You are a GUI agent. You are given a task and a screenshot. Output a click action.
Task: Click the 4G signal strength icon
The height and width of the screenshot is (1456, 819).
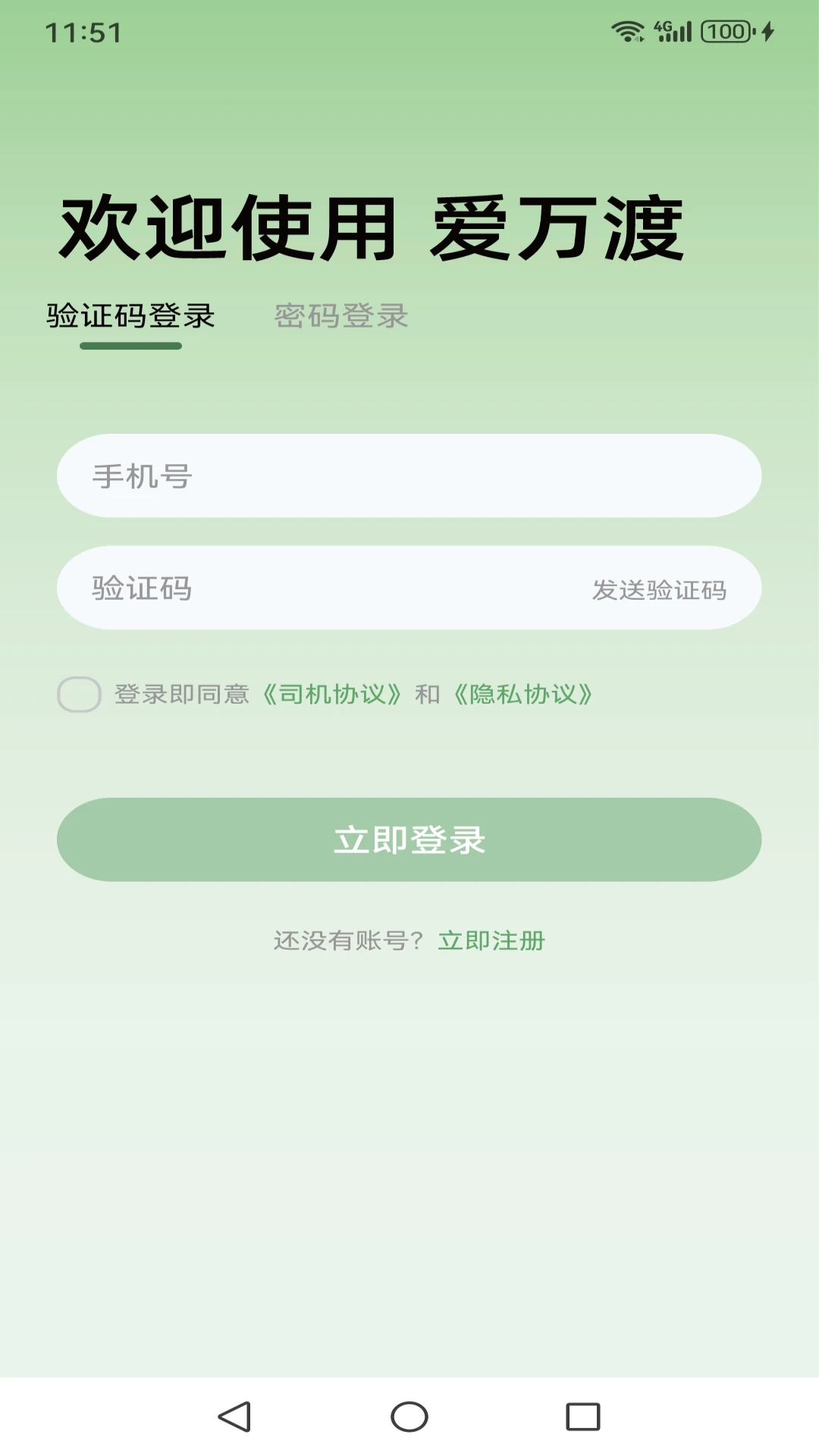(673, 30)
